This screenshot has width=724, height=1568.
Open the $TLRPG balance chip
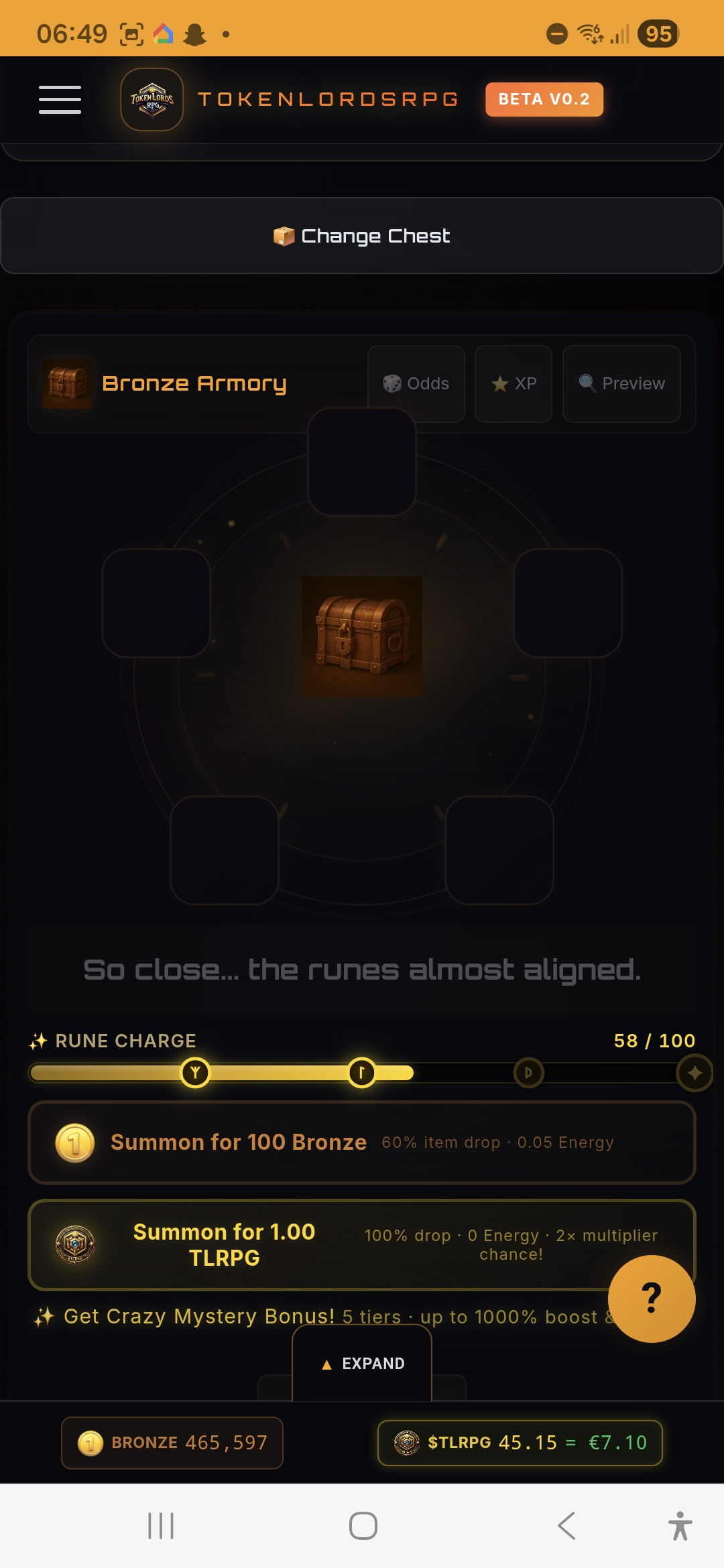click(x=520, y=1443)
